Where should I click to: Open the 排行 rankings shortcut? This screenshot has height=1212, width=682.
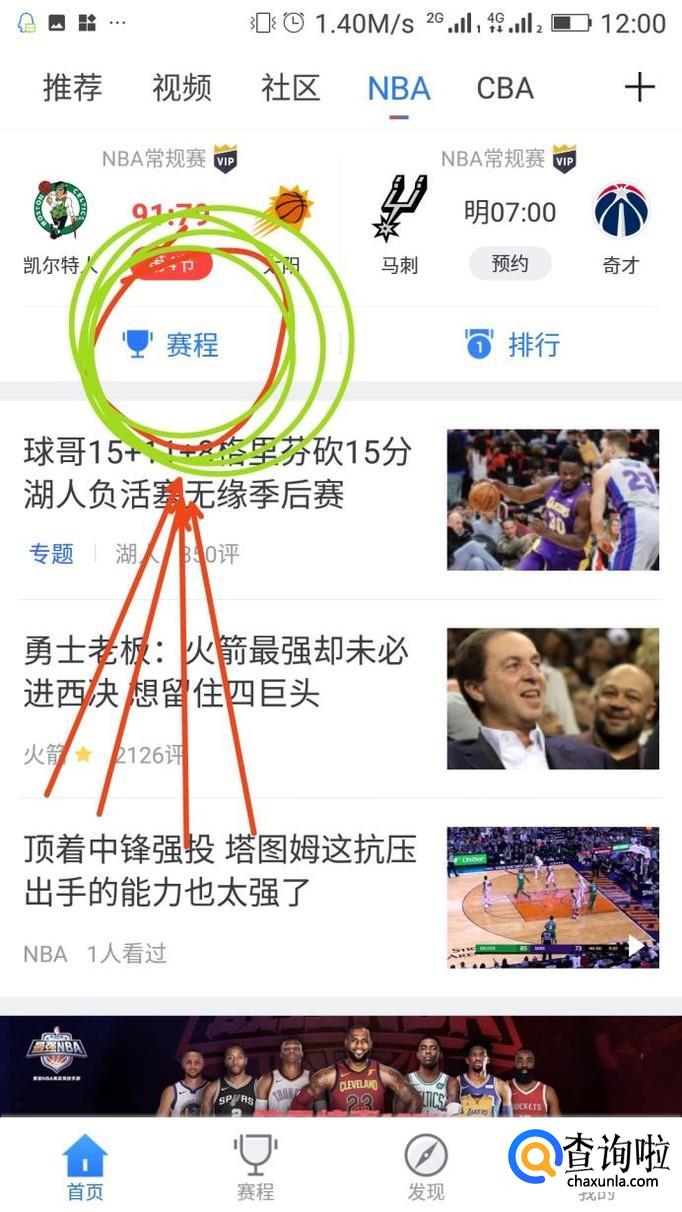pyautogui.click(x=512, y=345)
